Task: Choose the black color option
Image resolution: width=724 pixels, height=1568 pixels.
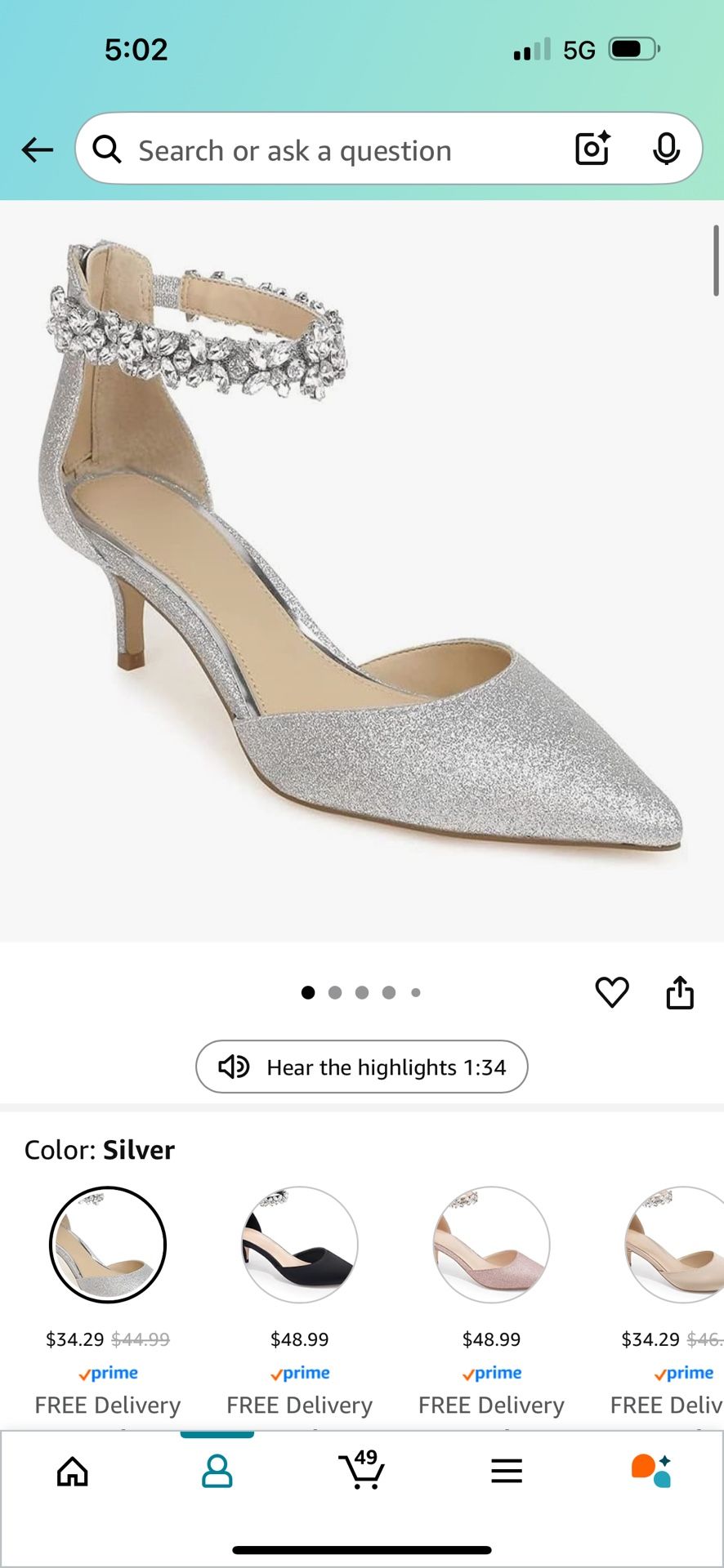Action: click(x=300, y=1245)
